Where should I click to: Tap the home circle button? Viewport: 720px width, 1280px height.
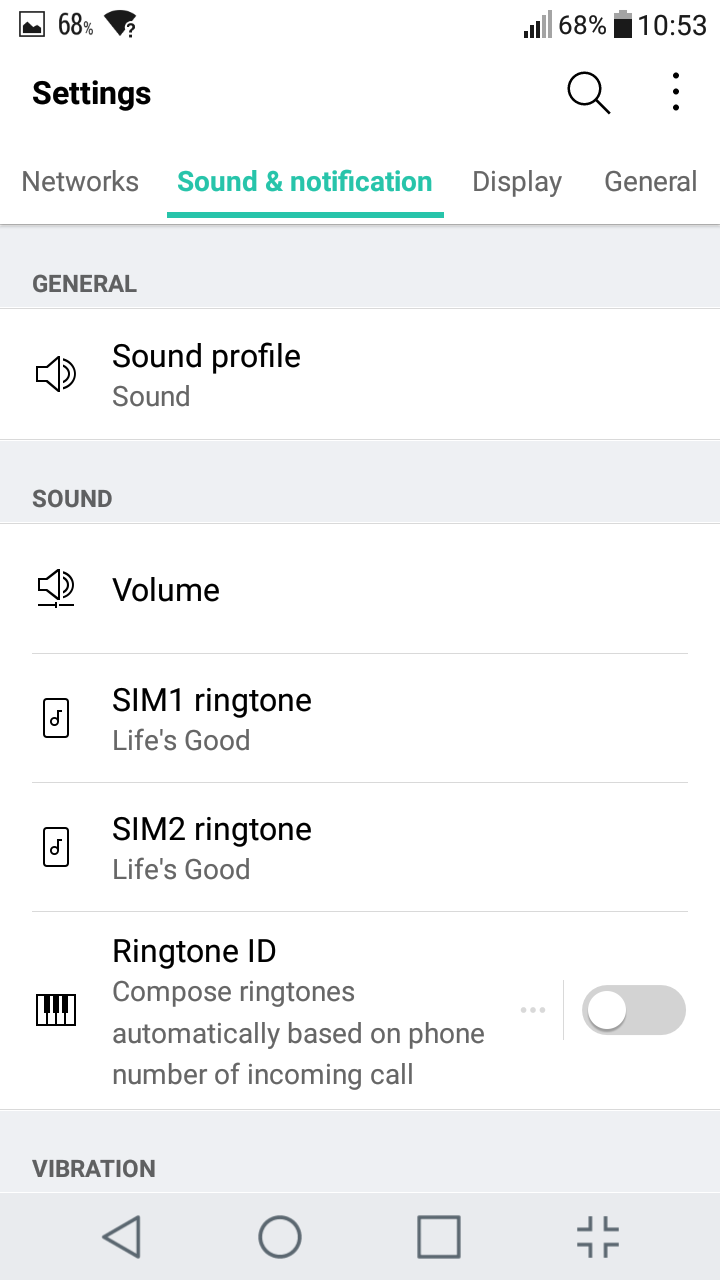[280, 1236]
